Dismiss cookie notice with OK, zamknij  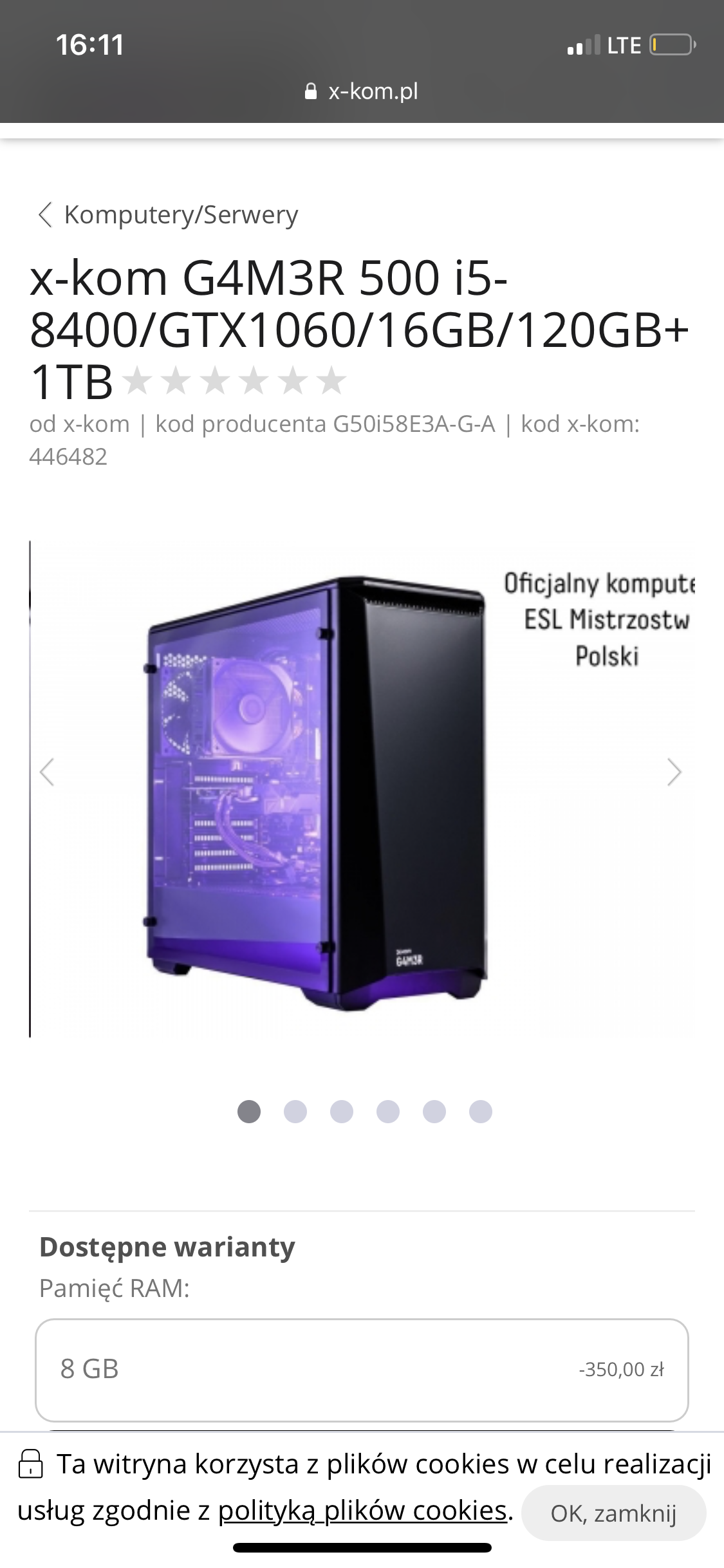(613, 1513)
